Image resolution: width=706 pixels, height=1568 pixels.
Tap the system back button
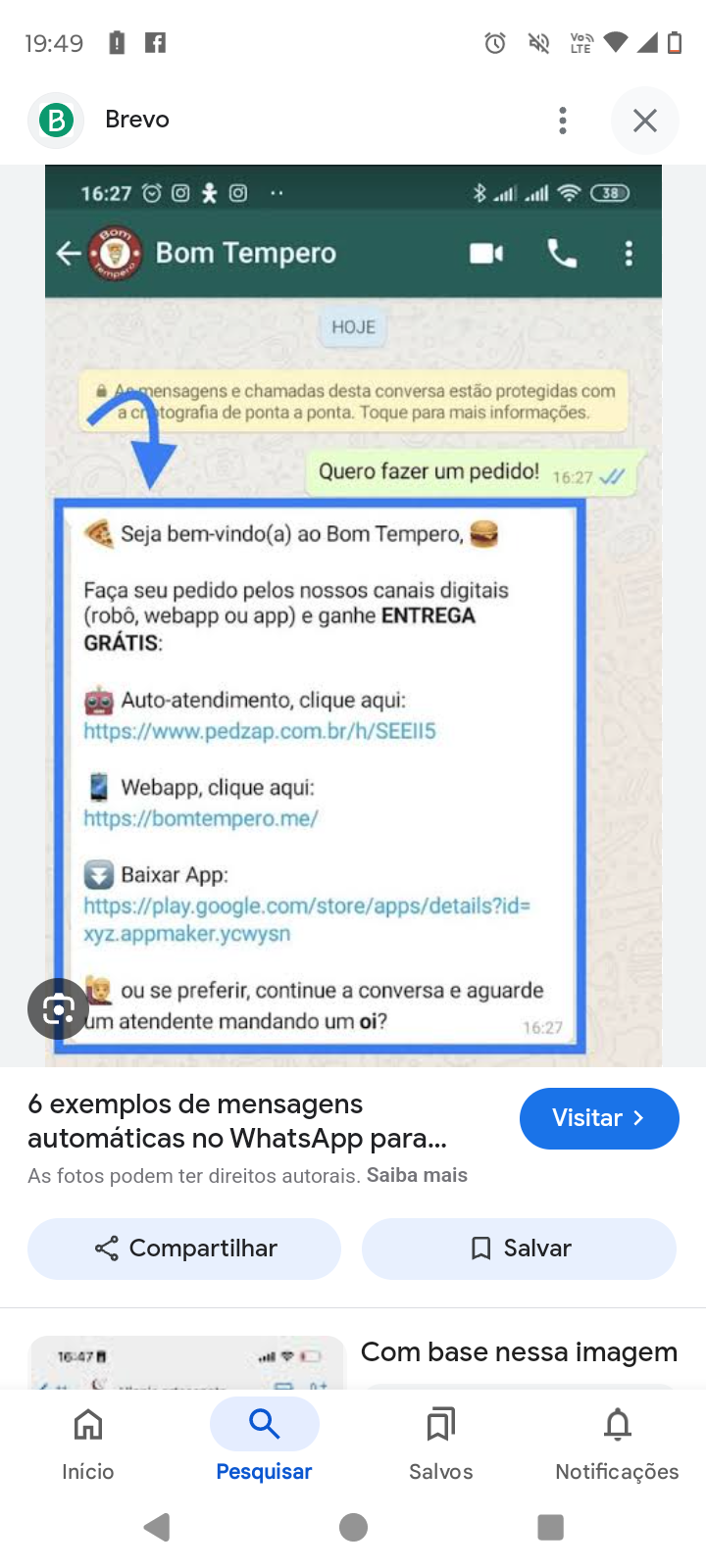[x=157, y=1527]
